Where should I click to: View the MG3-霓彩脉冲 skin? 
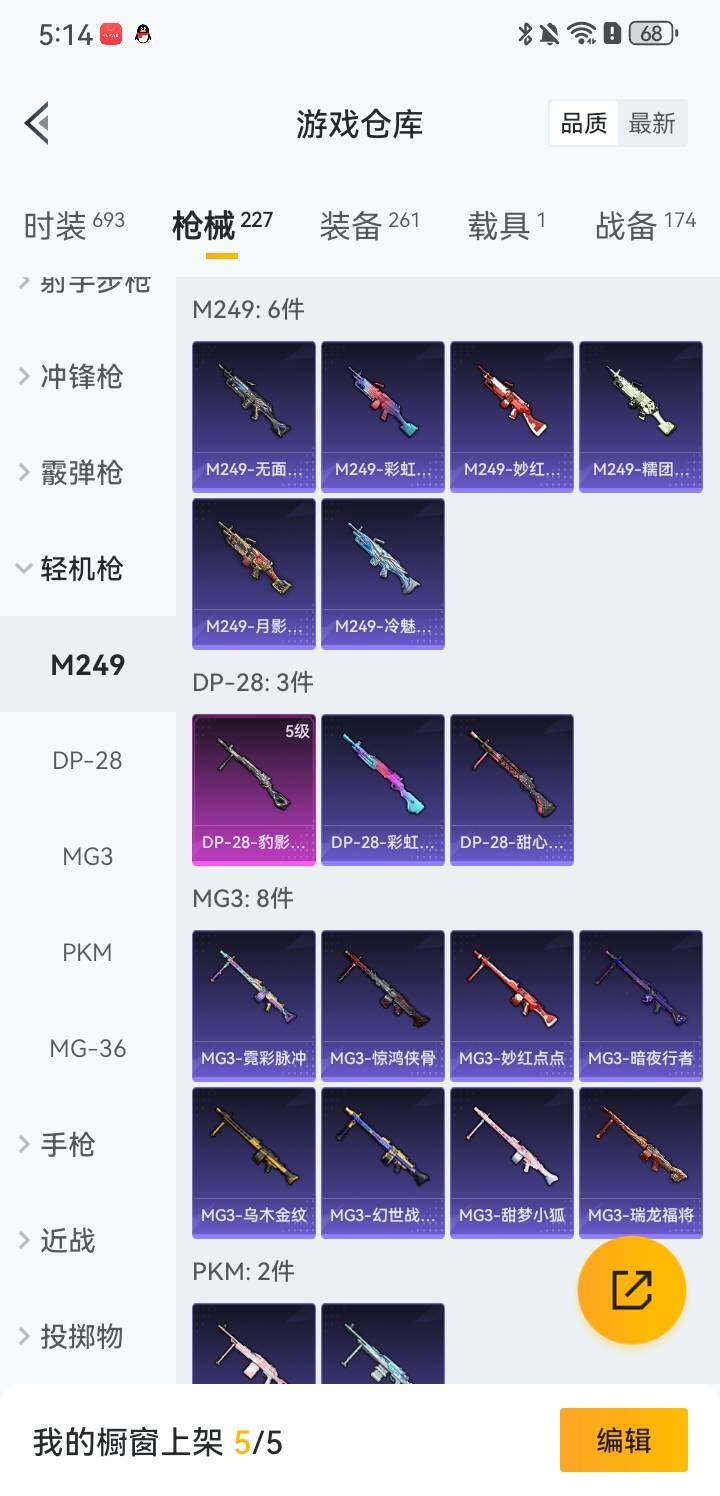(x=254, y=1005)
